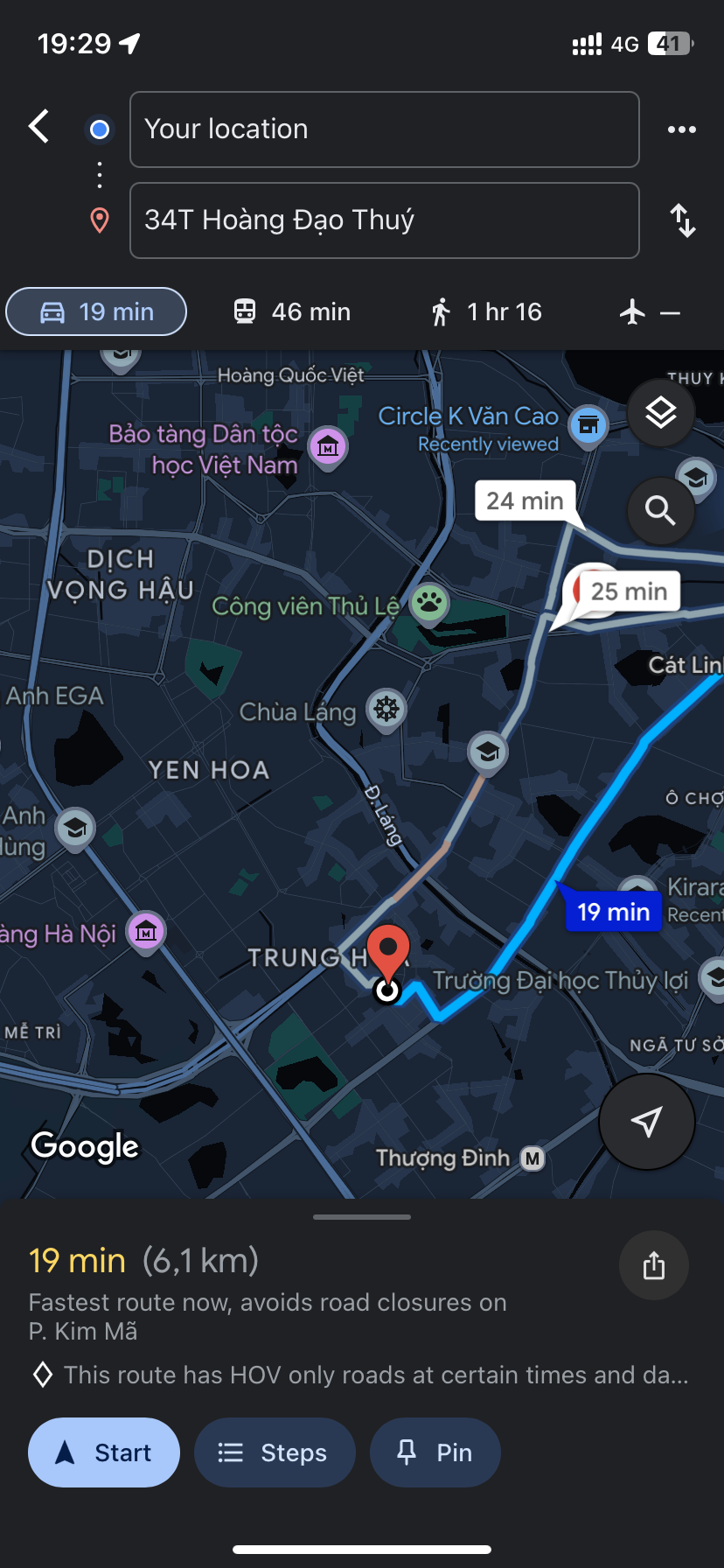Viewport: 724px width, 1568px height.
Task: View route Steps
Action: 275,1452
